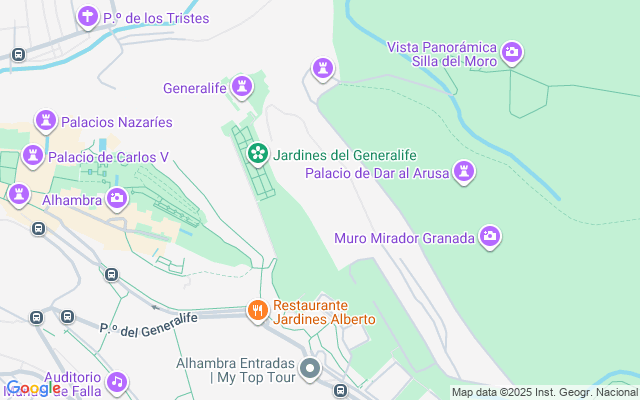Open the P.º de los Tristes marker

point(88,17)
